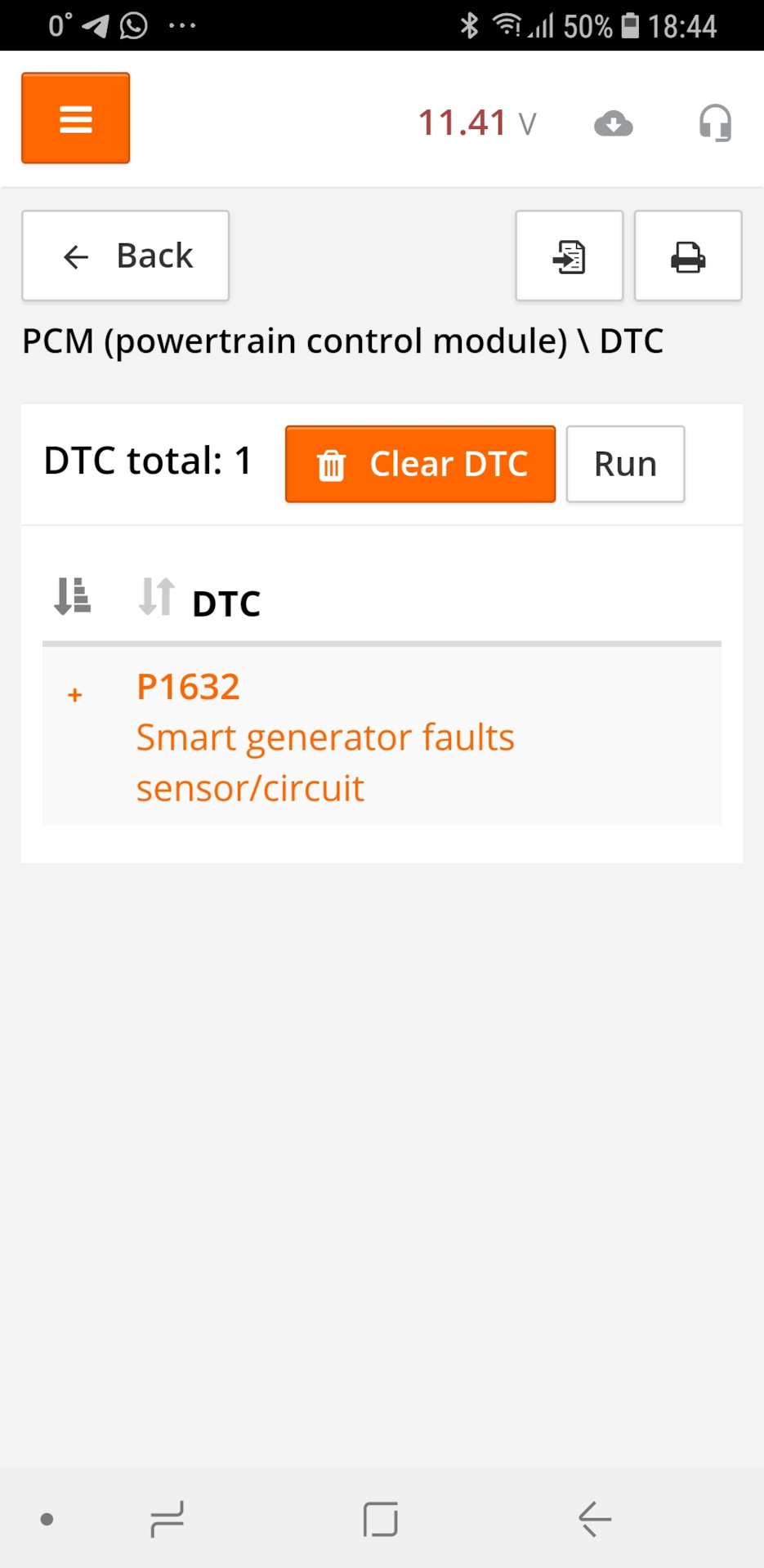Tap the system back arrow
This screenshot has height=1568, width=764.
coord(595,1519)
